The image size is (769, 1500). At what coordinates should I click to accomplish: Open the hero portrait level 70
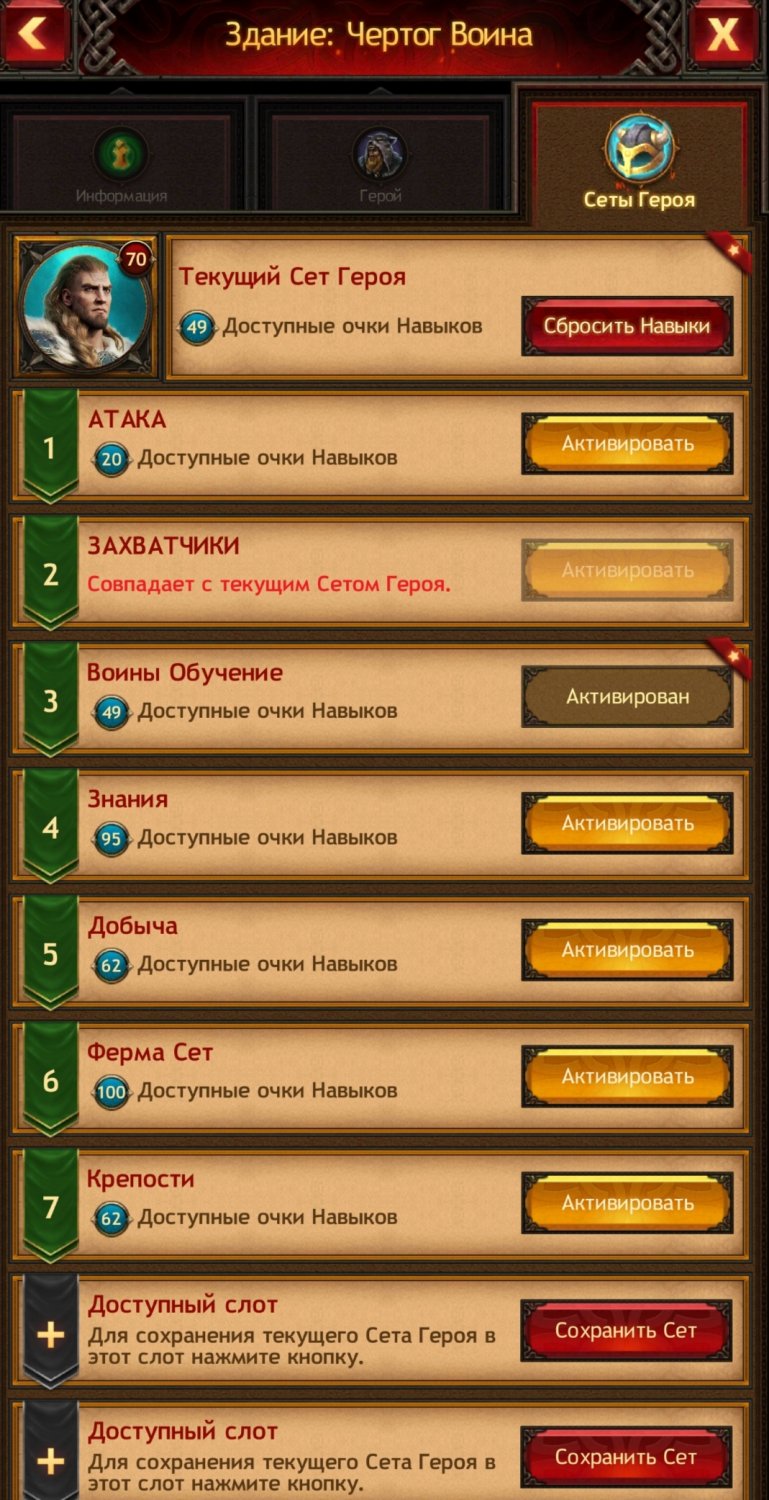pos(85,305)
